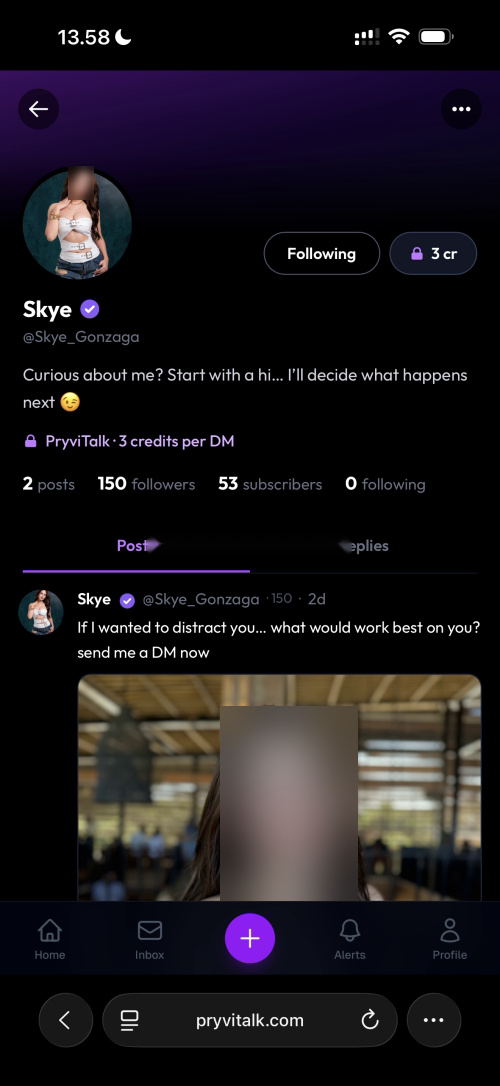Create a new post with plus button
Screen dimensions: 500x1086
[250, 938]
